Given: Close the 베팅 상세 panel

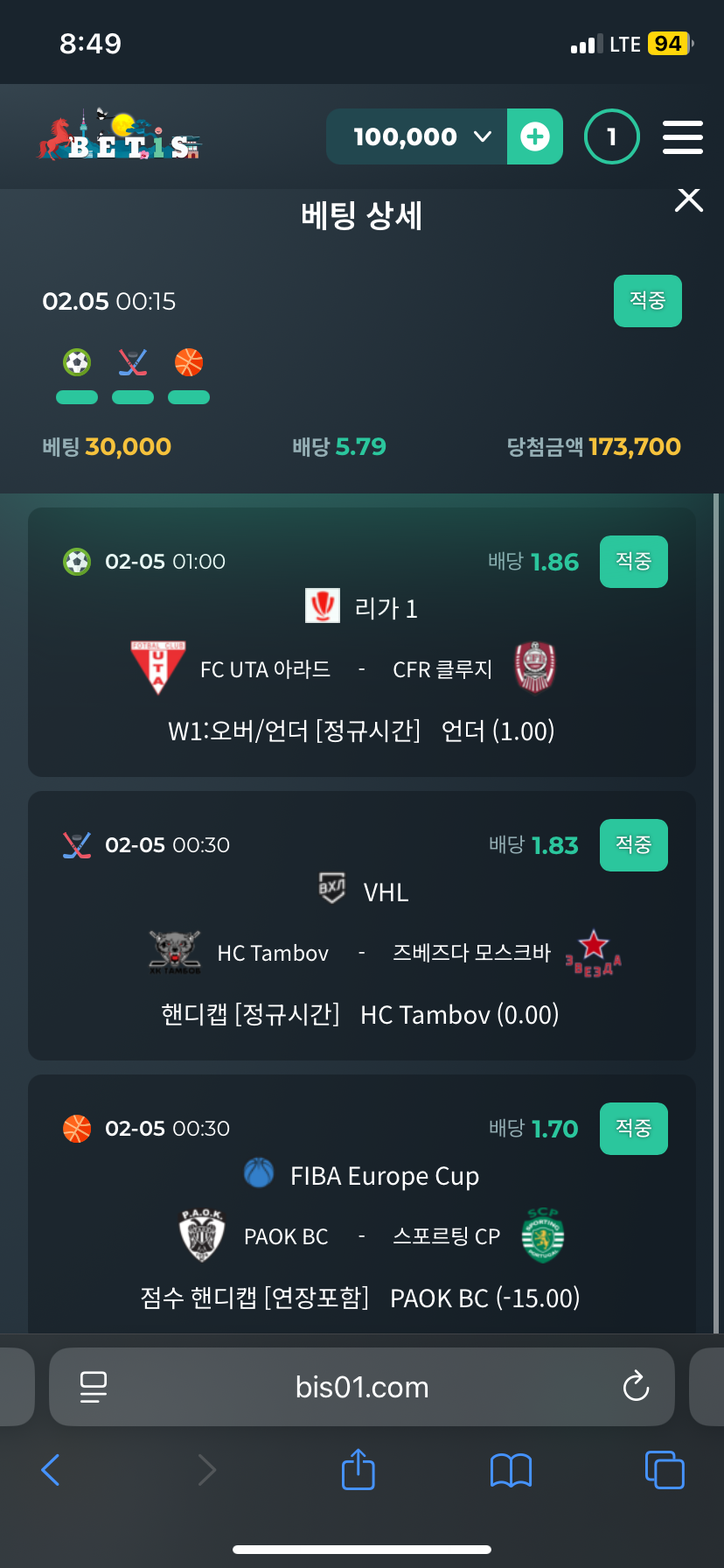Looking at the screenshot, I should [x=689, y=200].
